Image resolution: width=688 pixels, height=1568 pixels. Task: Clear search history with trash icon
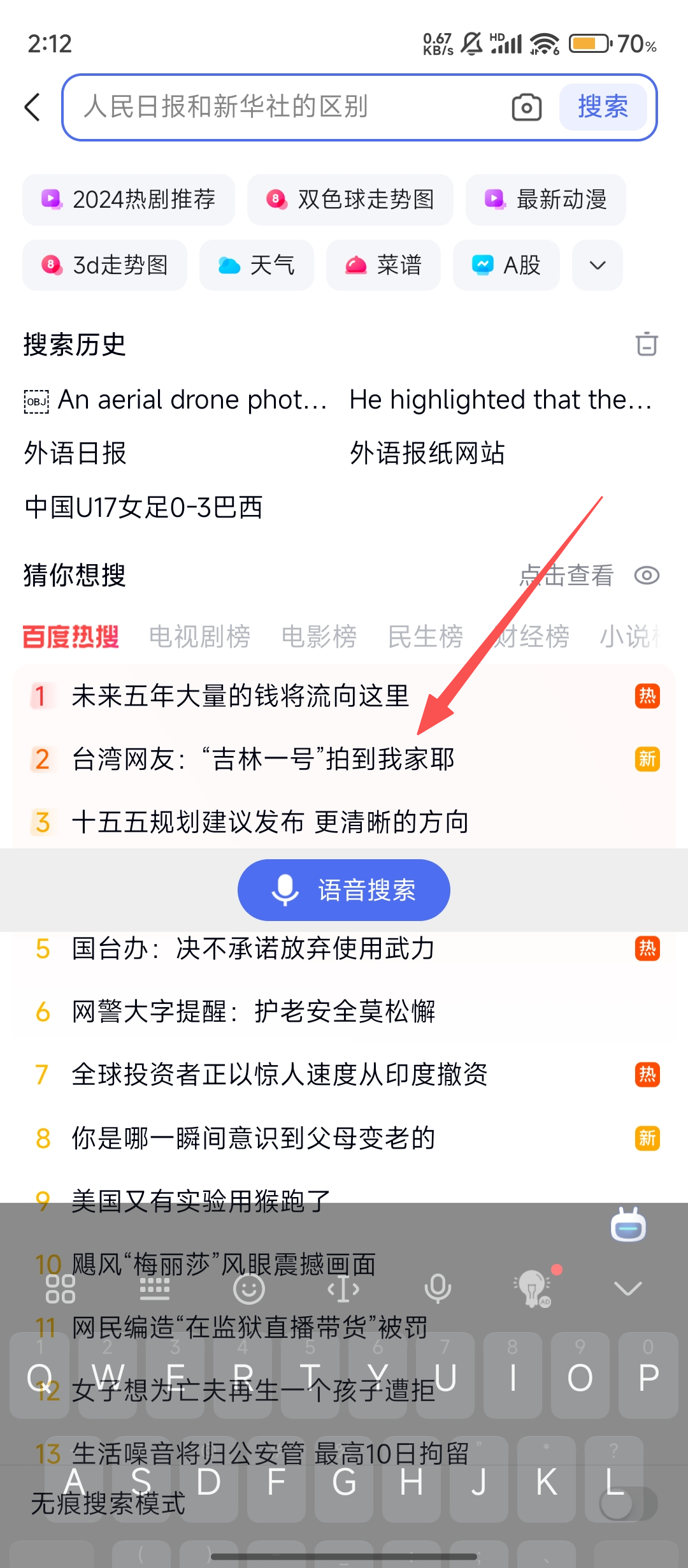(x=647, y=344)
